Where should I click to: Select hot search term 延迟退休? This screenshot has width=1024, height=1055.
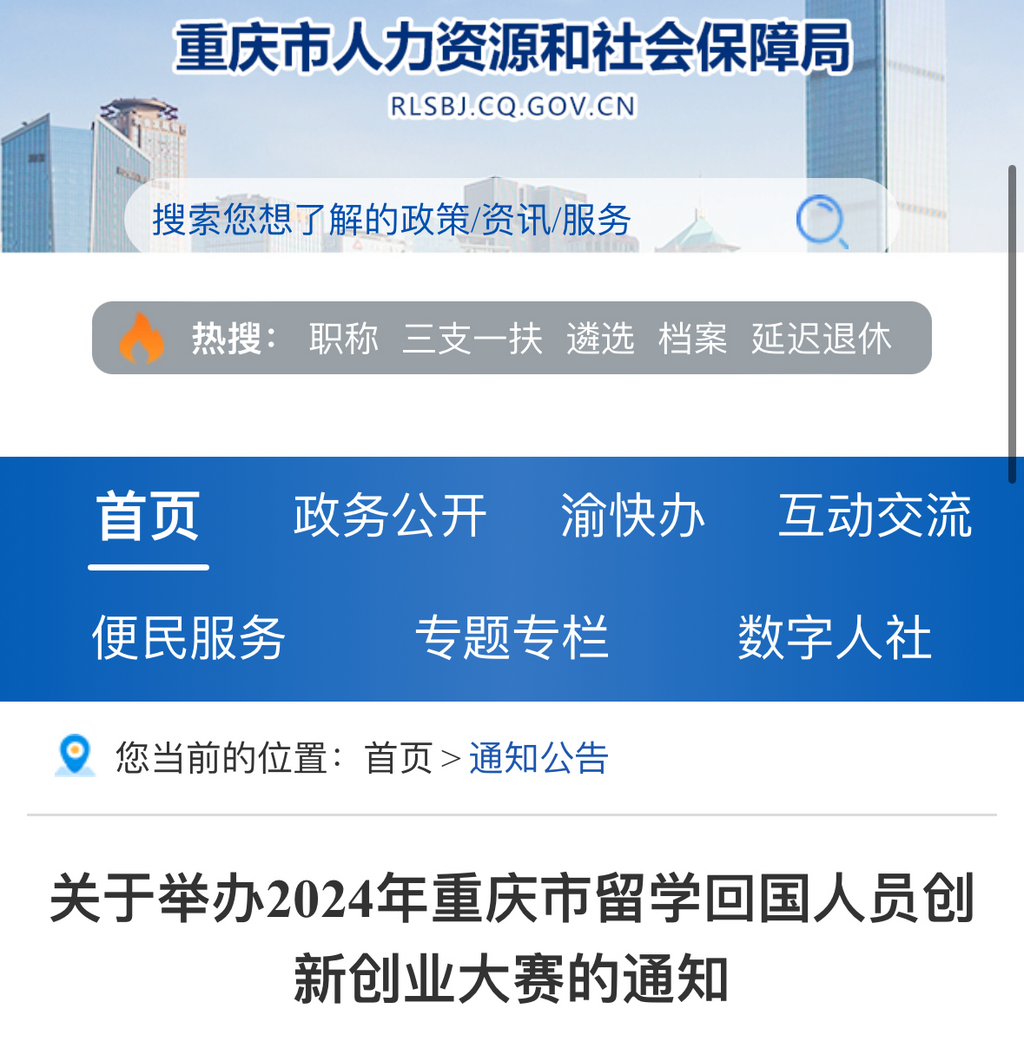click(x=821, y=339)
